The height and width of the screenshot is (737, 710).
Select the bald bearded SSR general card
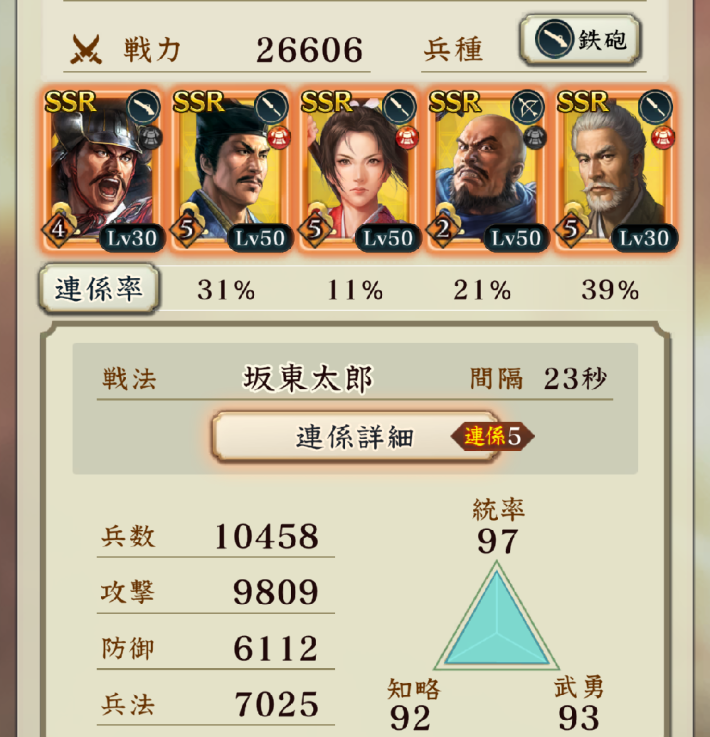483,170
